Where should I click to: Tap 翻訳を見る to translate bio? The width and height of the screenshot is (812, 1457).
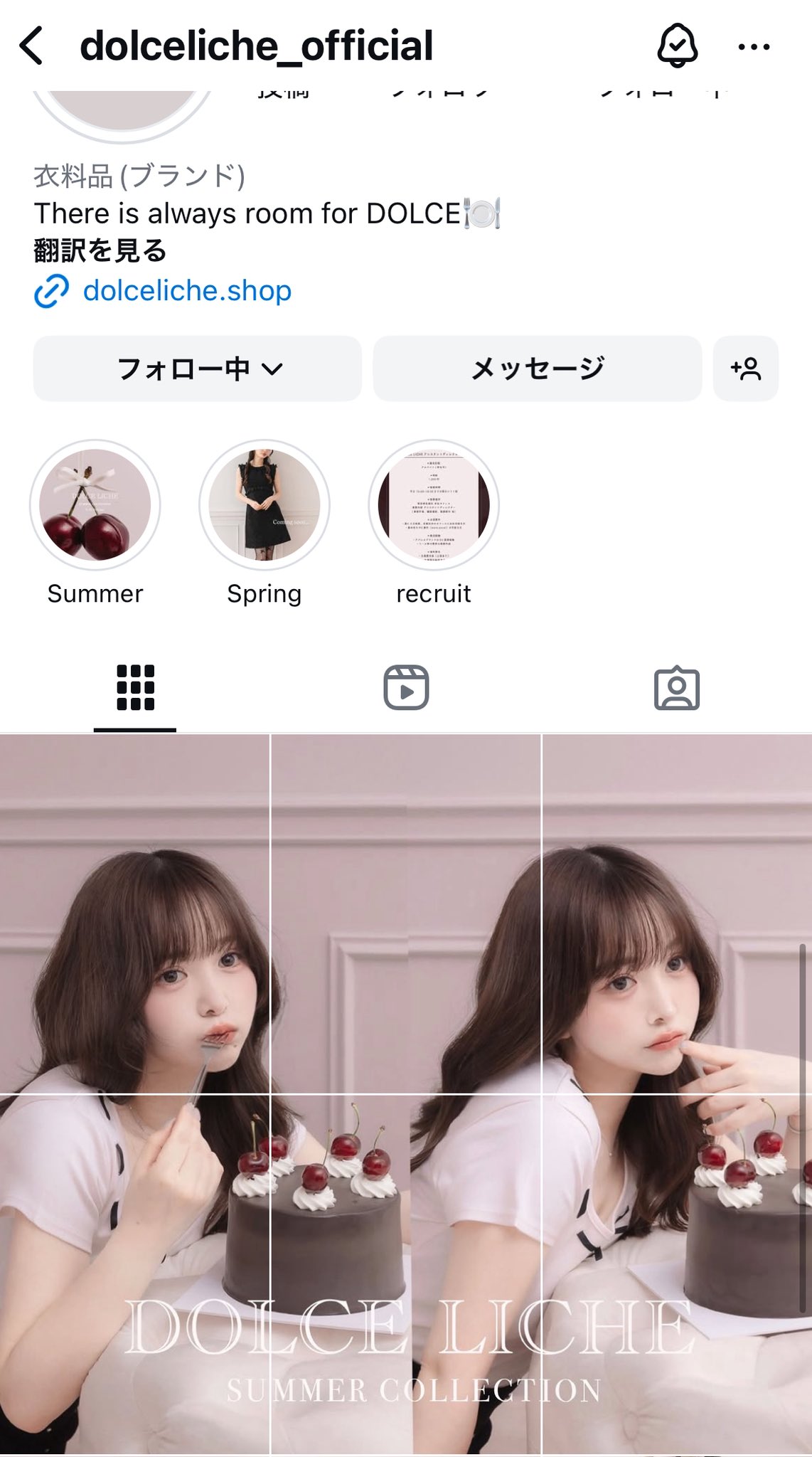[x=100, y=250]
